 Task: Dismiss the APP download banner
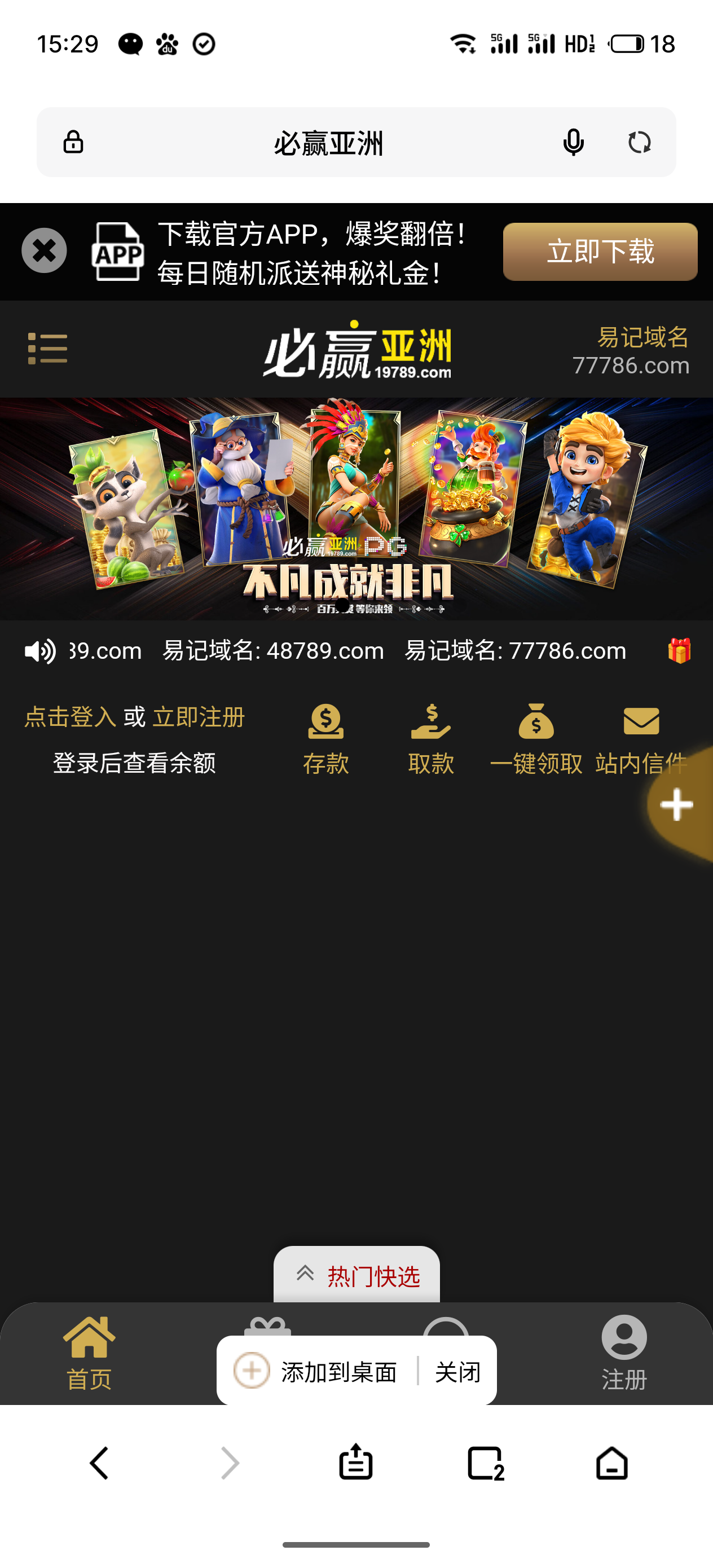click(x=43, y=250)
